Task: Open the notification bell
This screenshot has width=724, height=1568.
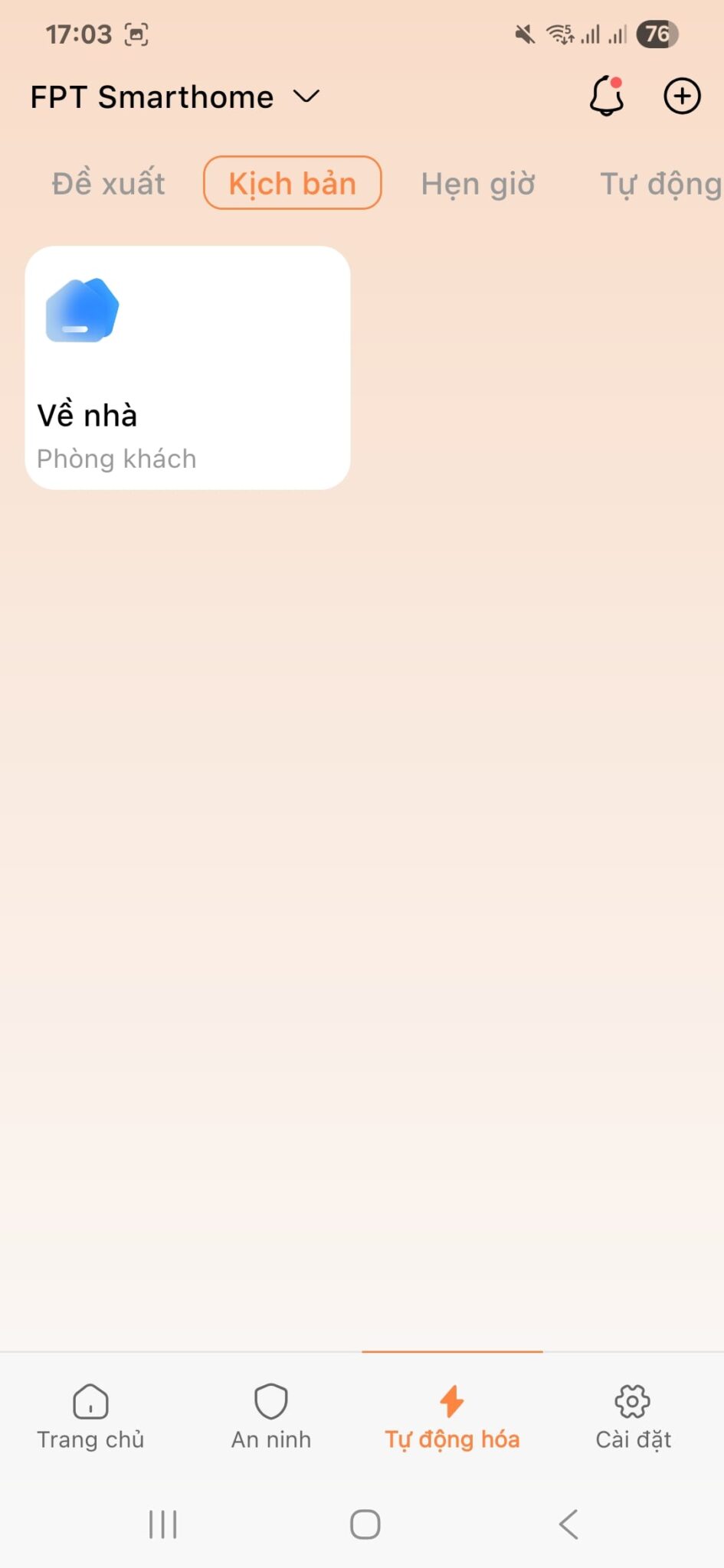Action: pos(606,96)
